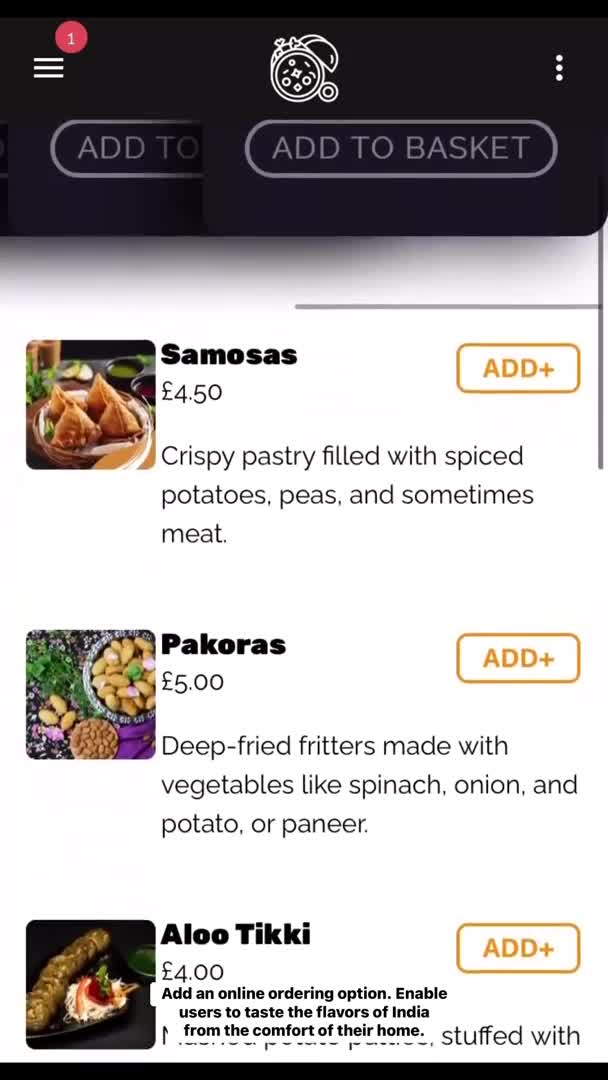
Task: Add Aloo Tikki to the order
Action: (518, 948)
